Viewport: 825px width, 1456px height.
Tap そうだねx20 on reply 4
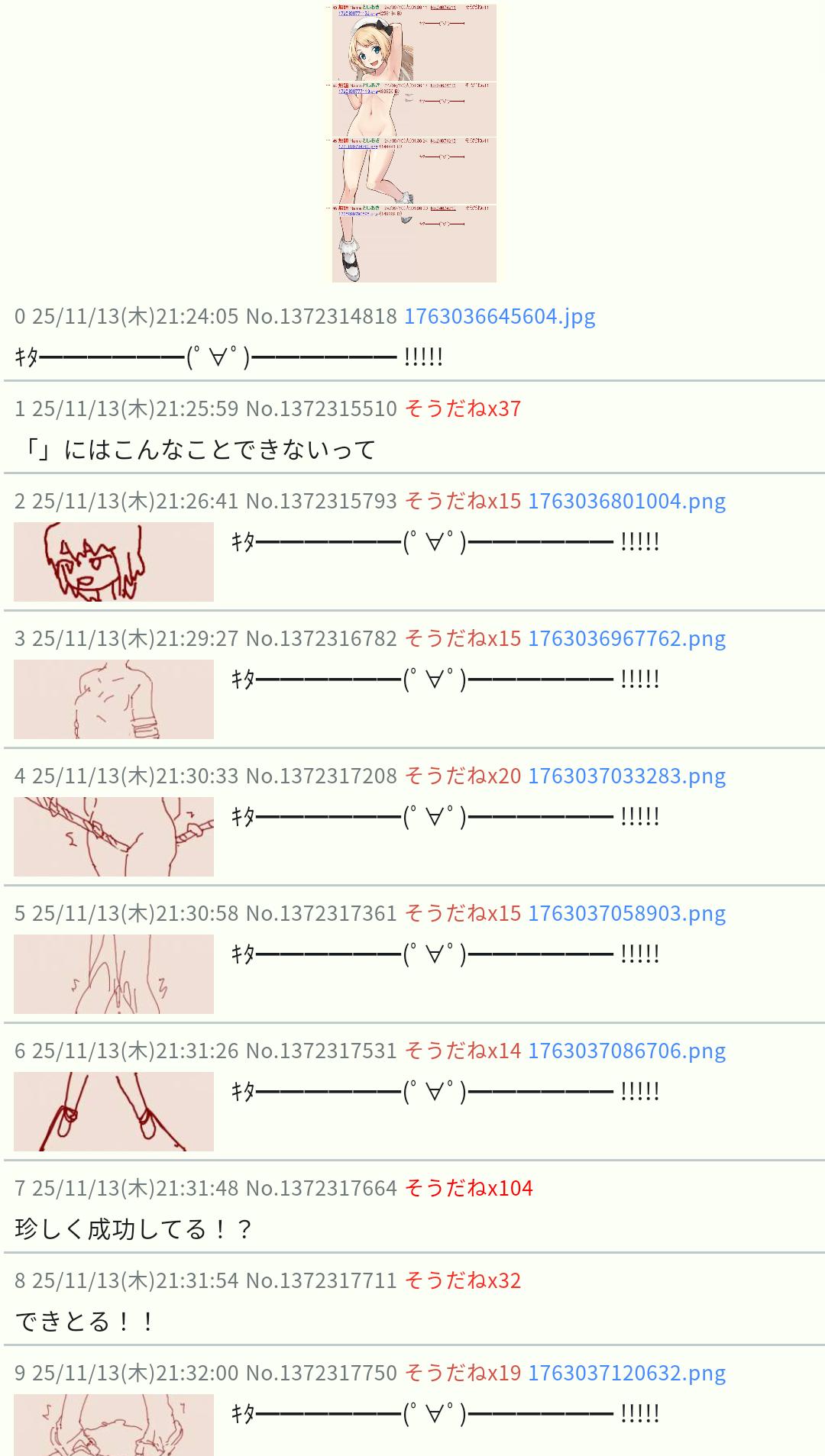pyautogui.click(x=462, y=776)
